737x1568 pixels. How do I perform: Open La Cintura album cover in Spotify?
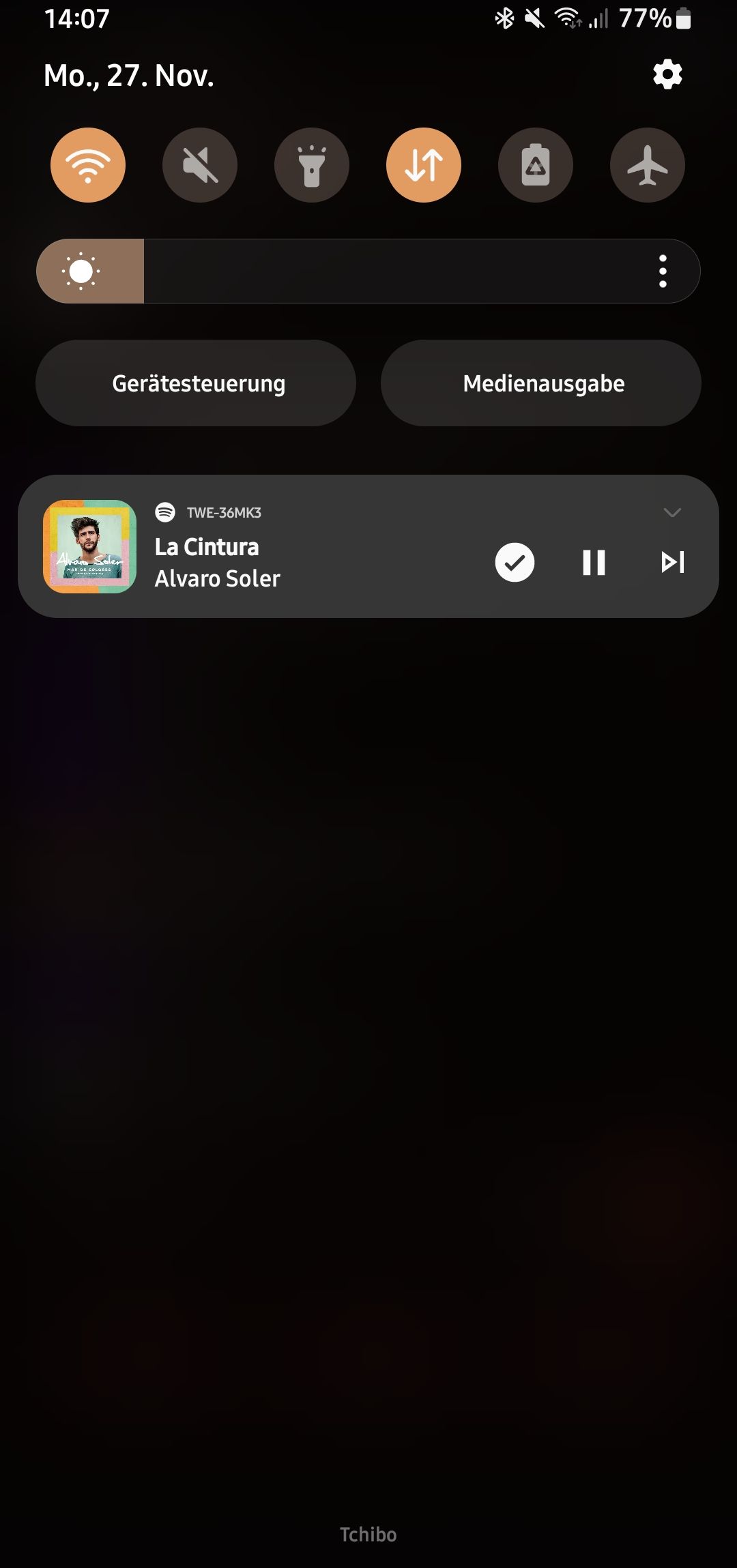pos(90,546)
